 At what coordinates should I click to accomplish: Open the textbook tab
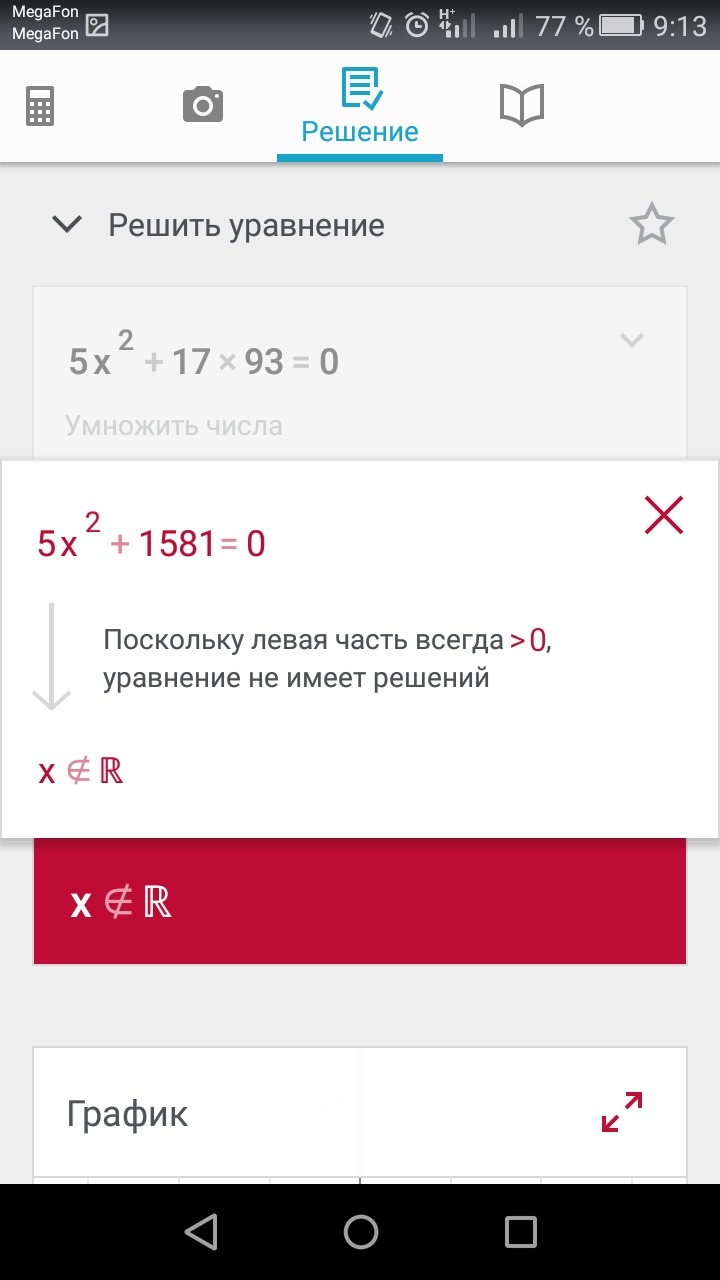522,105
